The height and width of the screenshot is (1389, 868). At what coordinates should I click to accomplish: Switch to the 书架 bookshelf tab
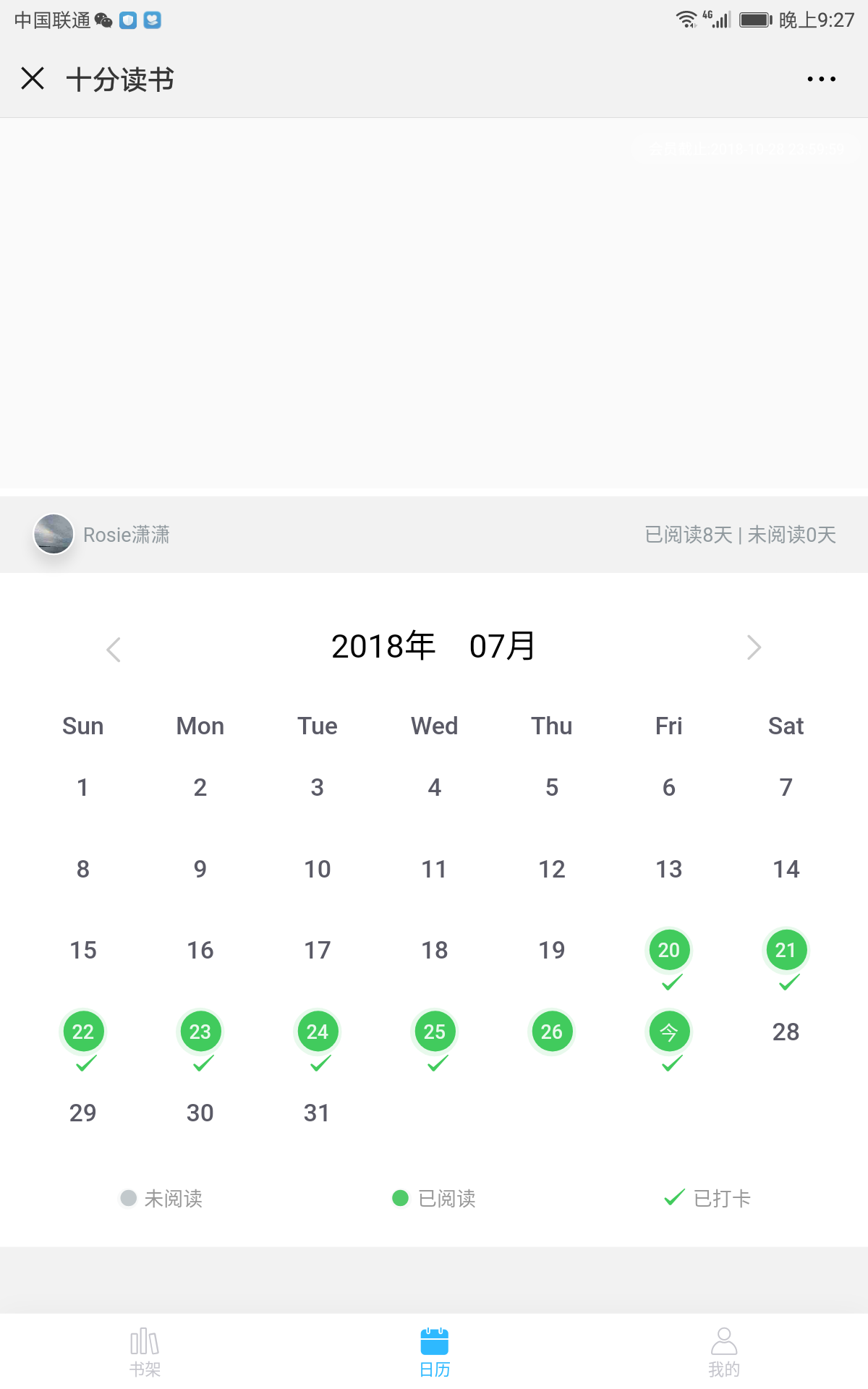coord(145,1351)
